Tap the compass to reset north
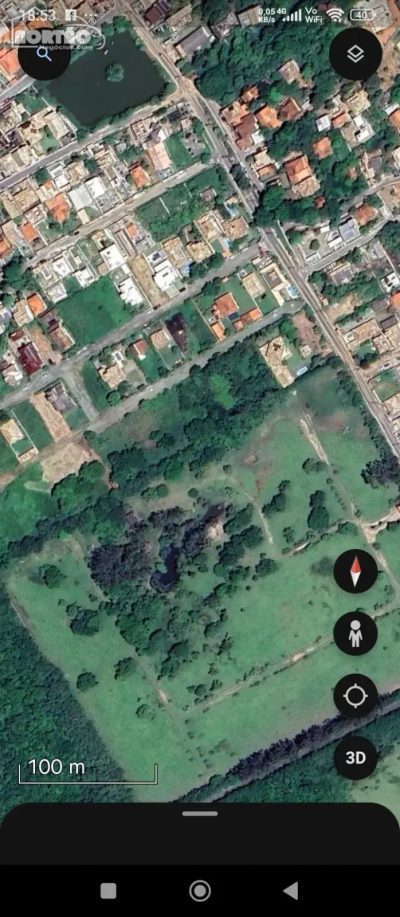 tap(355, 571)
